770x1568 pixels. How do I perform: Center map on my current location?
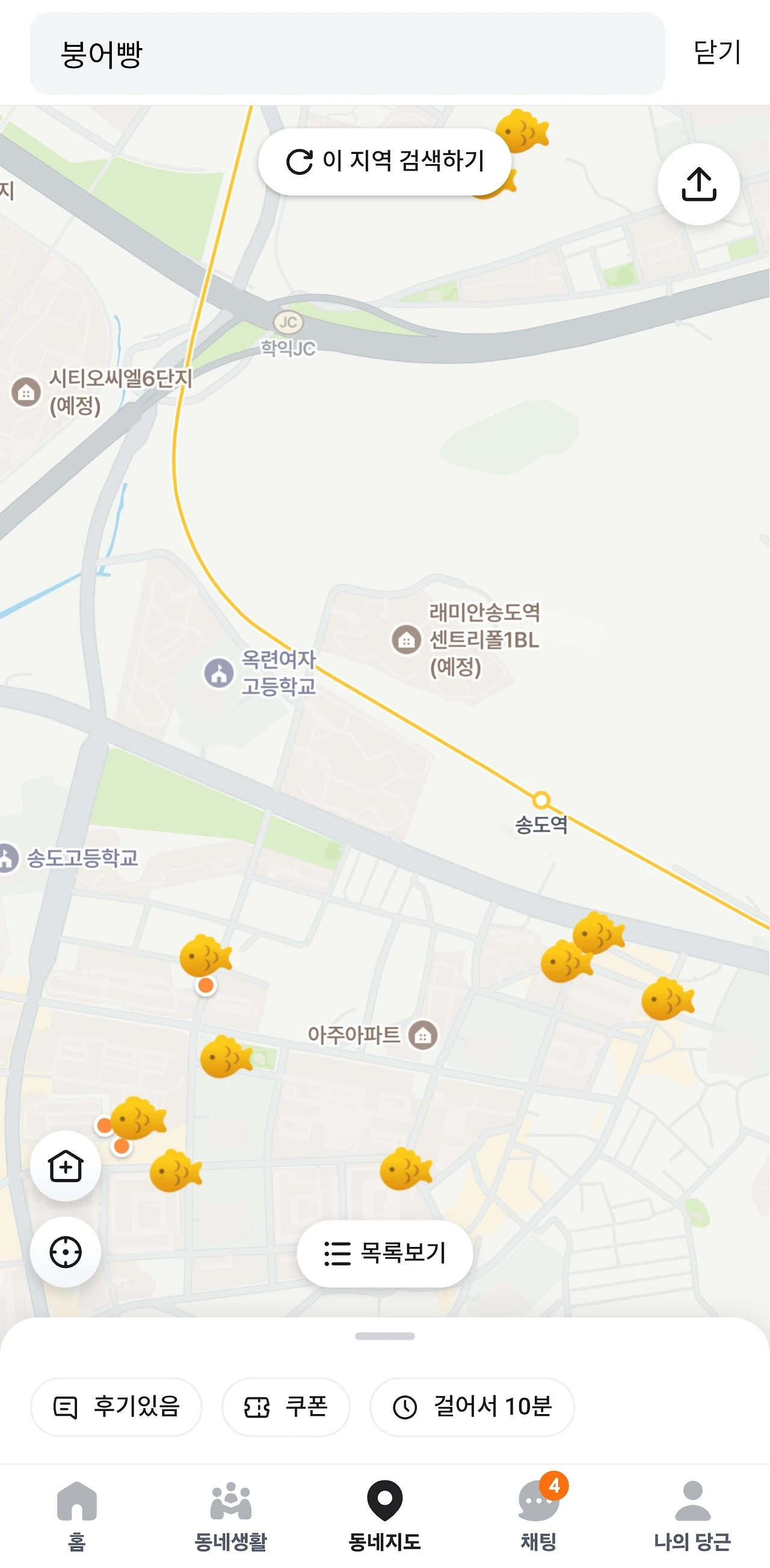pyautogui.click(x=66, y=1252)
